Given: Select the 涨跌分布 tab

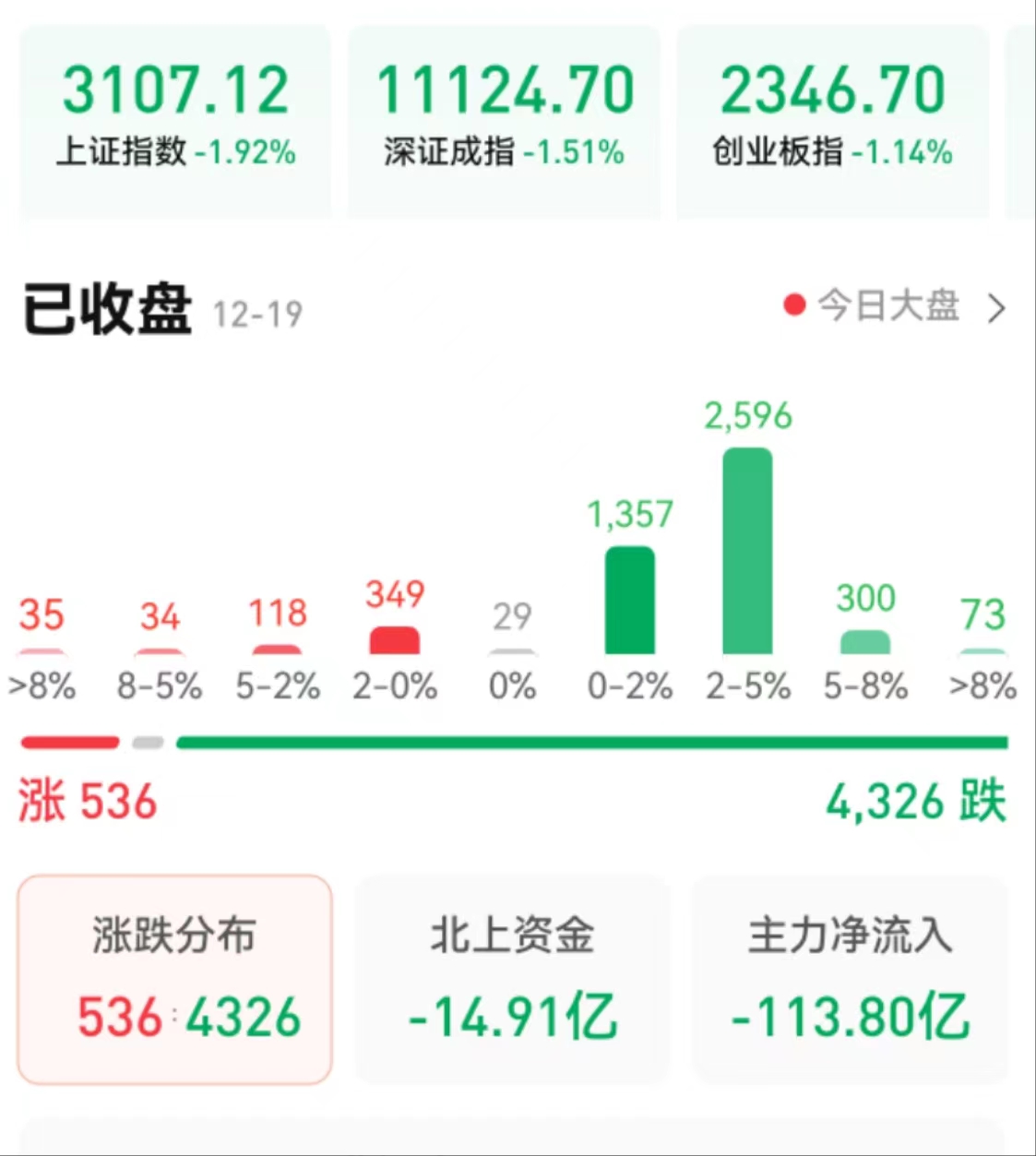Looking at the screenshot, I should point(174,979).
